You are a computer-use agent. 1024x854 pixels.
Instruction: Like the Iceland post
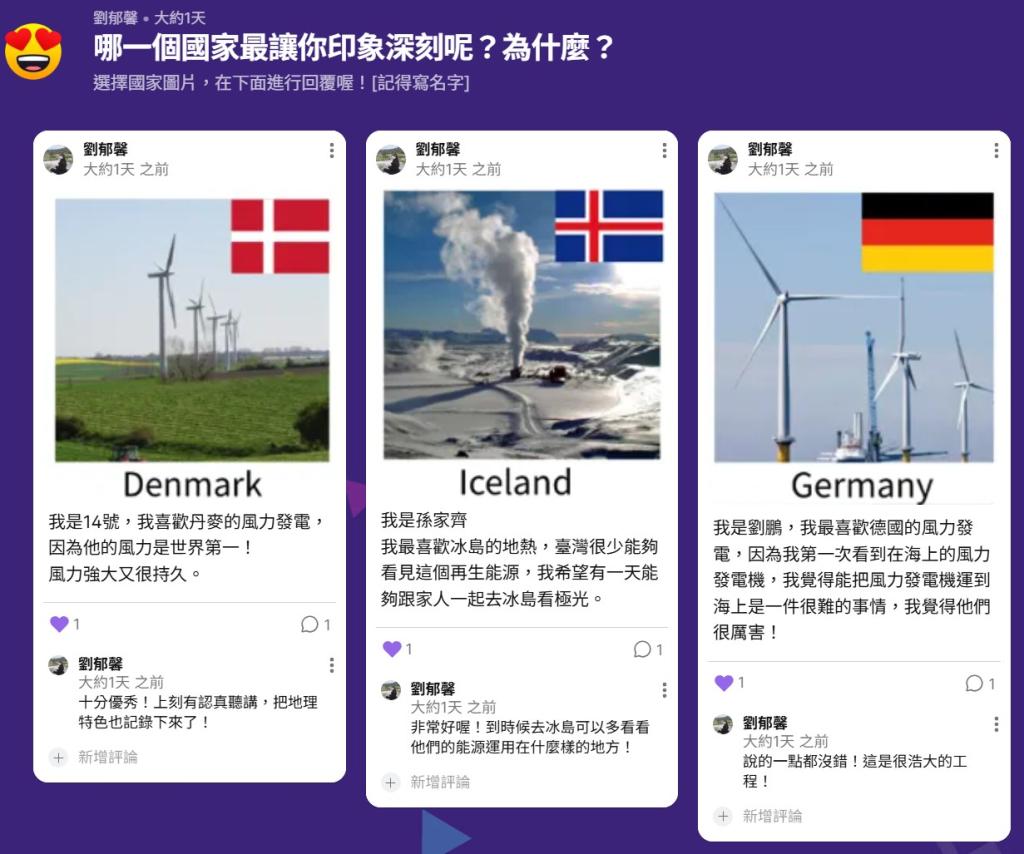tap(392, 649)
